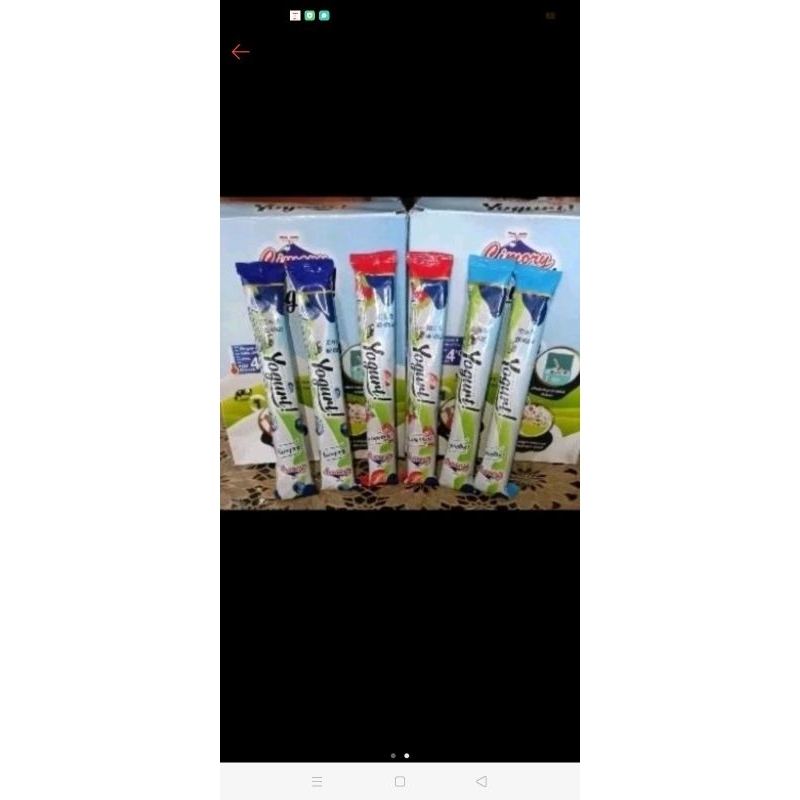Image resolution: width=800 pixels, height=800 pixels.
Task: Open recent apps from navigation bar
Action: coord(317,782)
